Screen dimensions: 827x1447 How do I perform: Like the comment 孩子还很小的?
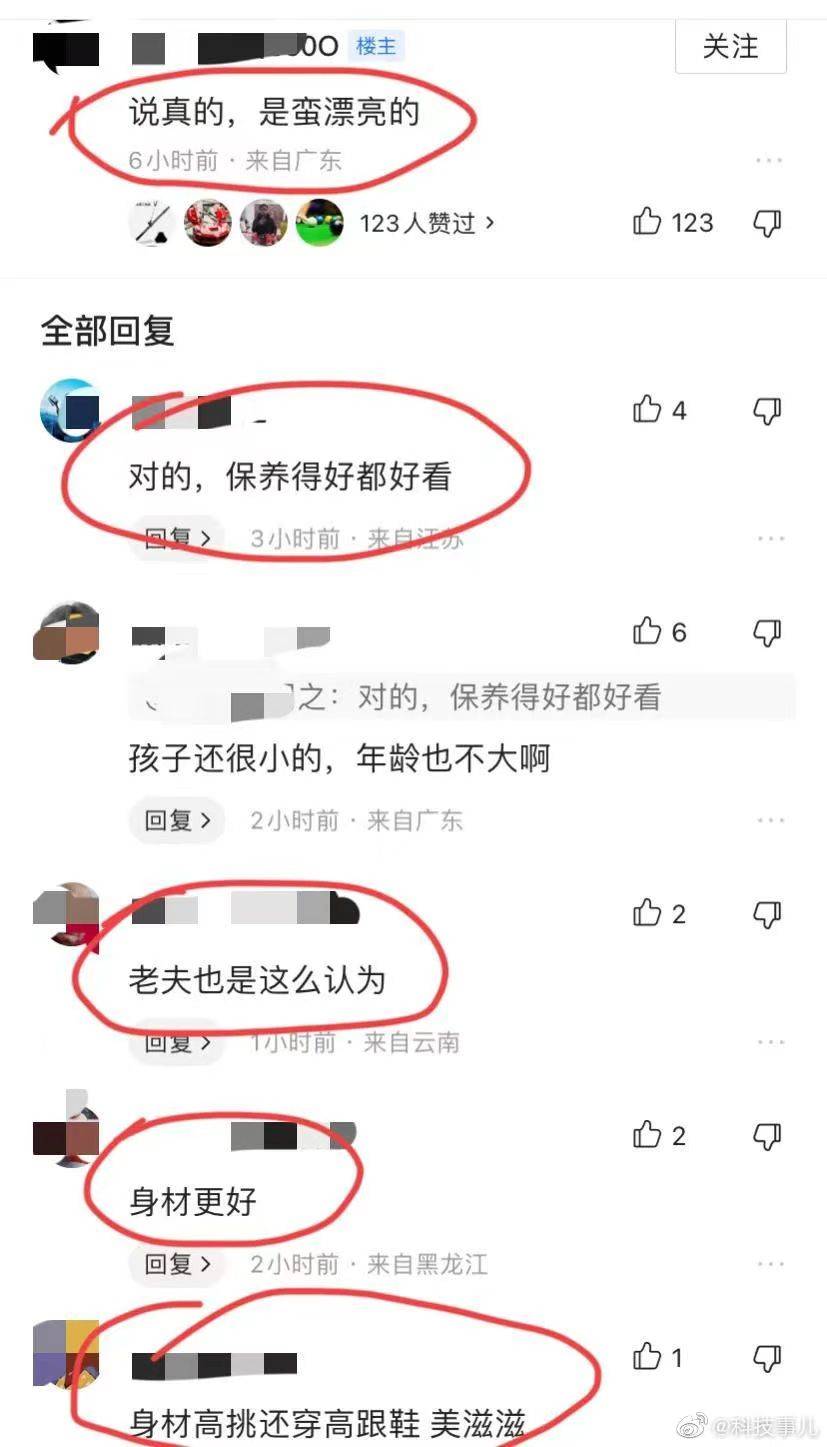(x=649, y=632)
